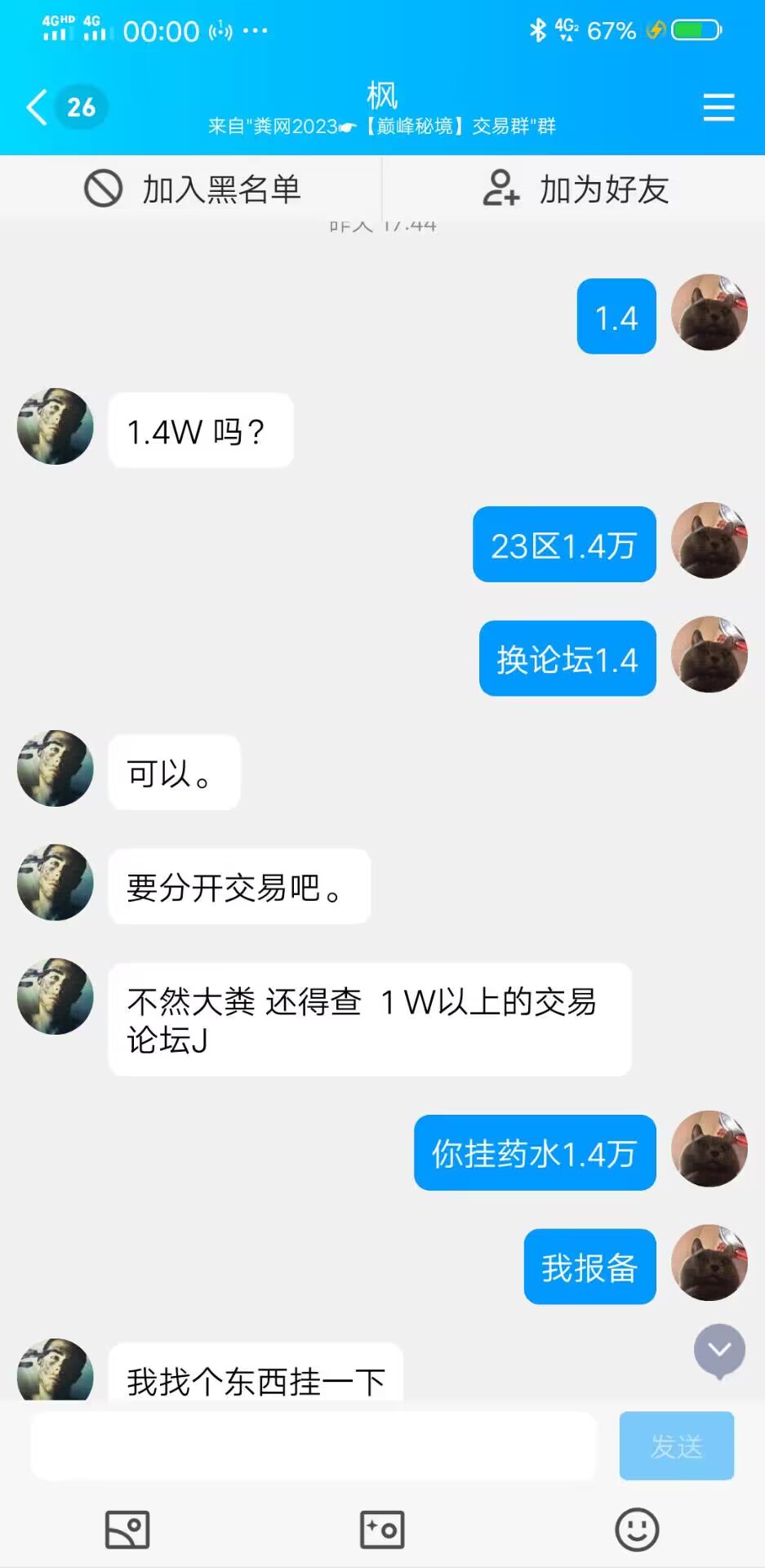Open the chat settings hamburger menu
765x1568 pixels.
[718, 107]
